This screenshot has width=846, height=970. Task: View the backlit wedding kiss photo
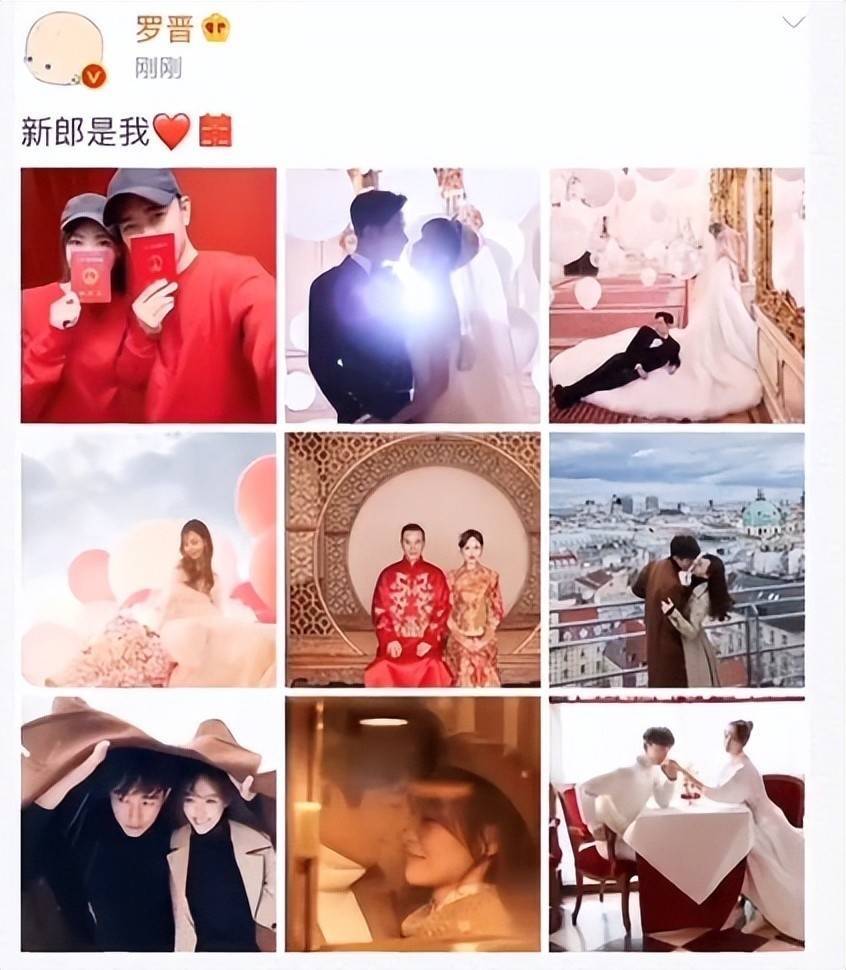tap(412, 295)
